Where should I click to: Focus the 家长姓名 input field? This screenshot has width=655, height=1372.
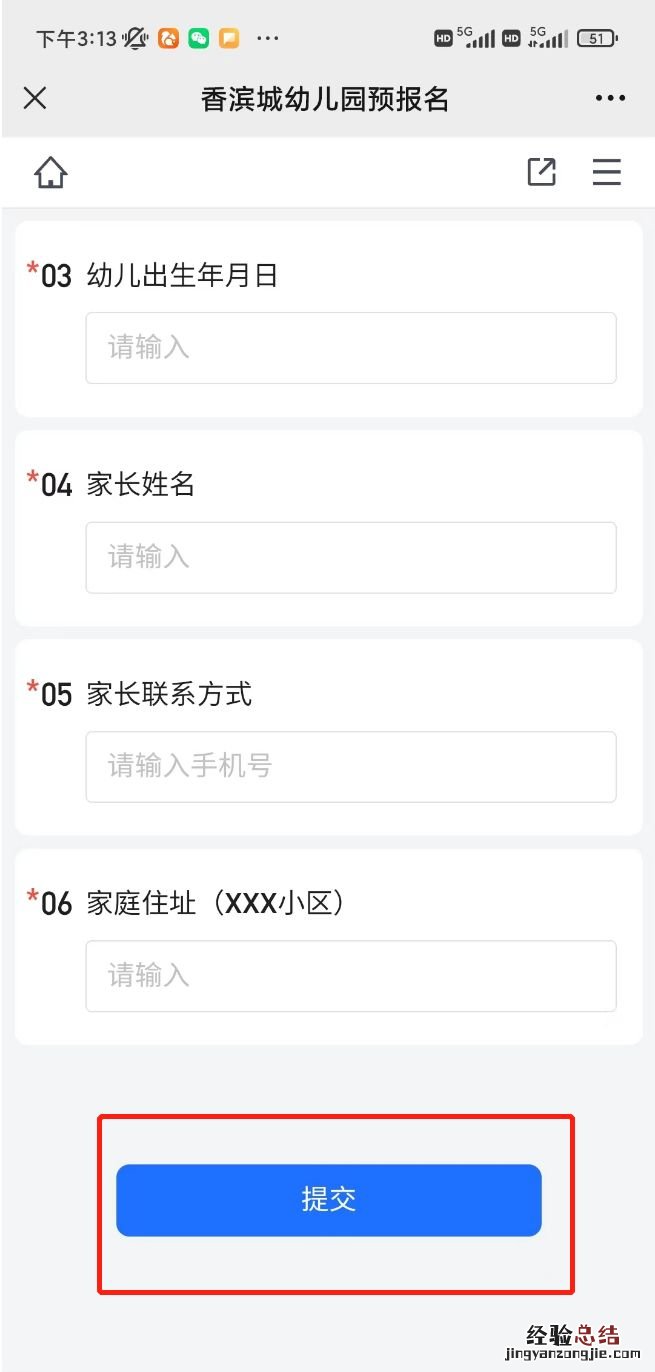(x=350, y=557)
